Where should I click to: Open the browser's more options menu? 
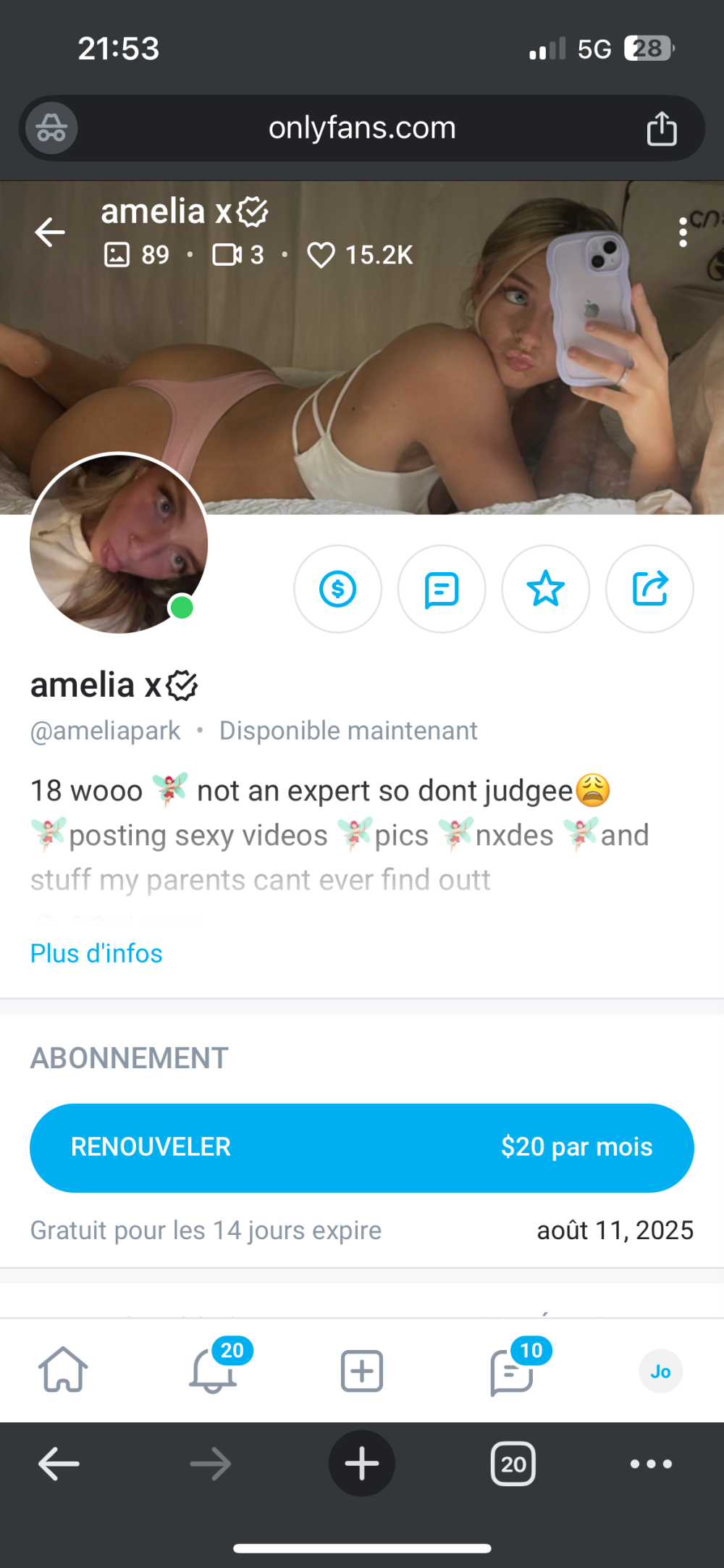pyautogui.click(x=651, y=1464)
